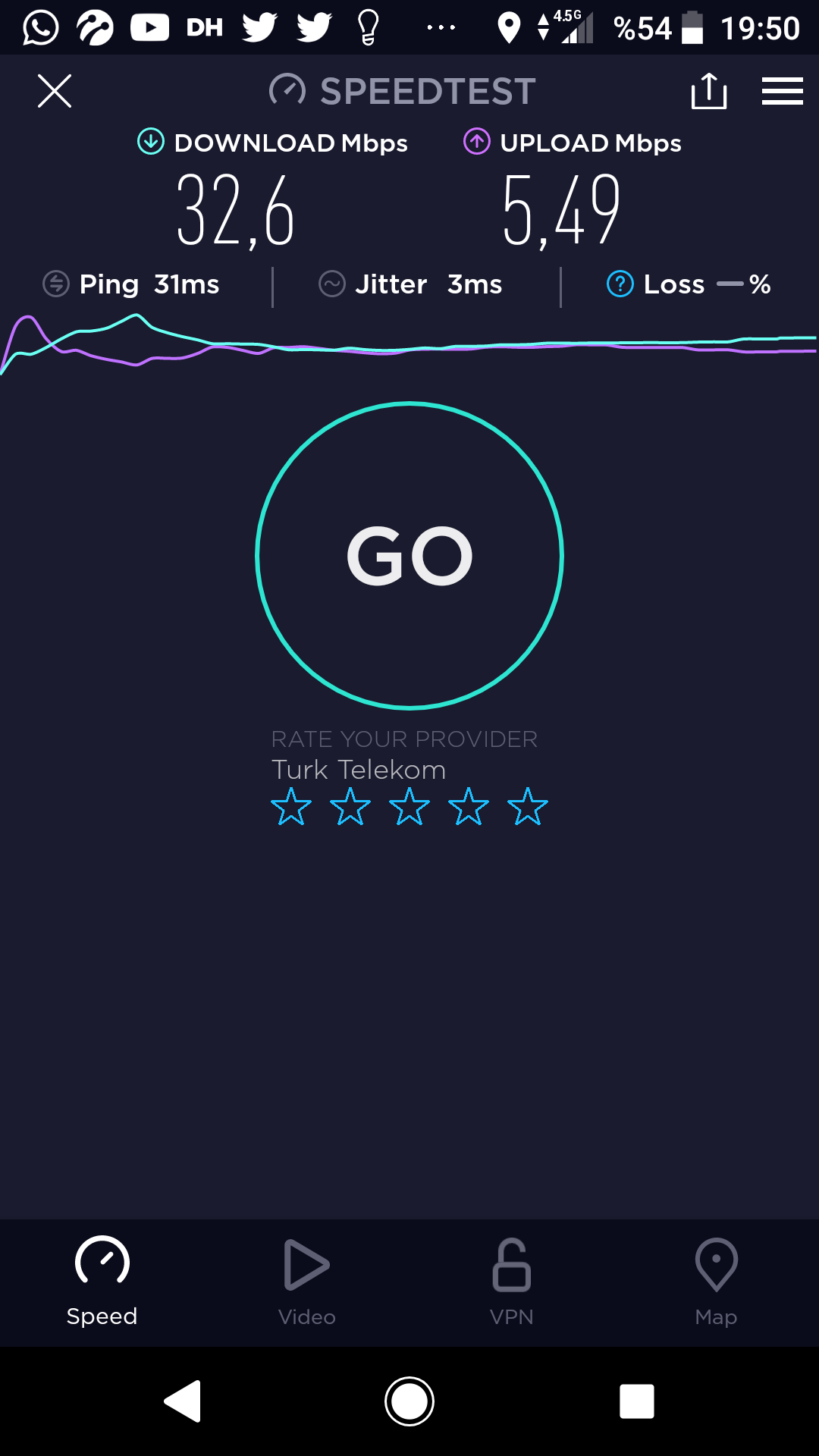819x1456 pixels.
Task: Rate Turk Telekom three stars
Action: (409, 806)
